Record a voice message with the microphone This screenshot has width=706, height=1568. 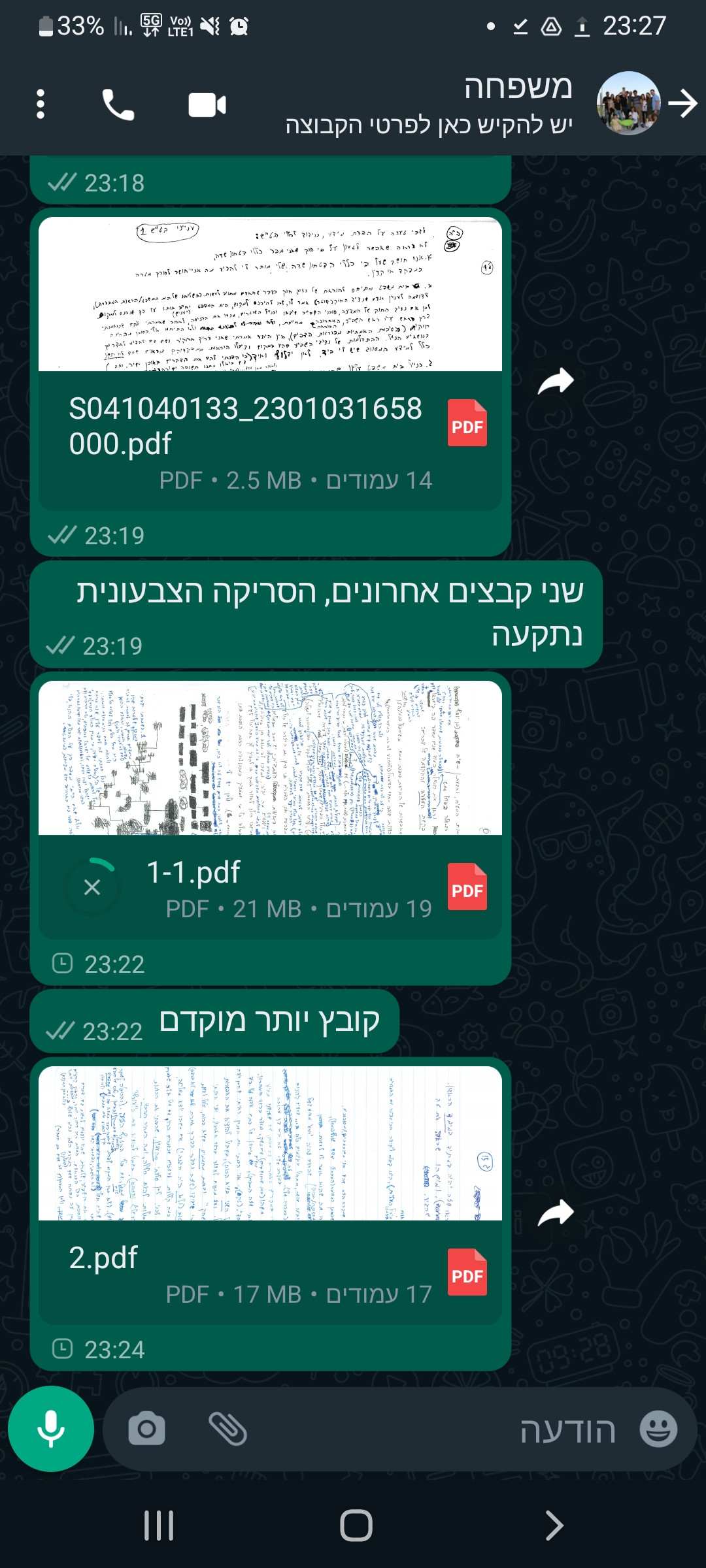tap(51, 1429)
